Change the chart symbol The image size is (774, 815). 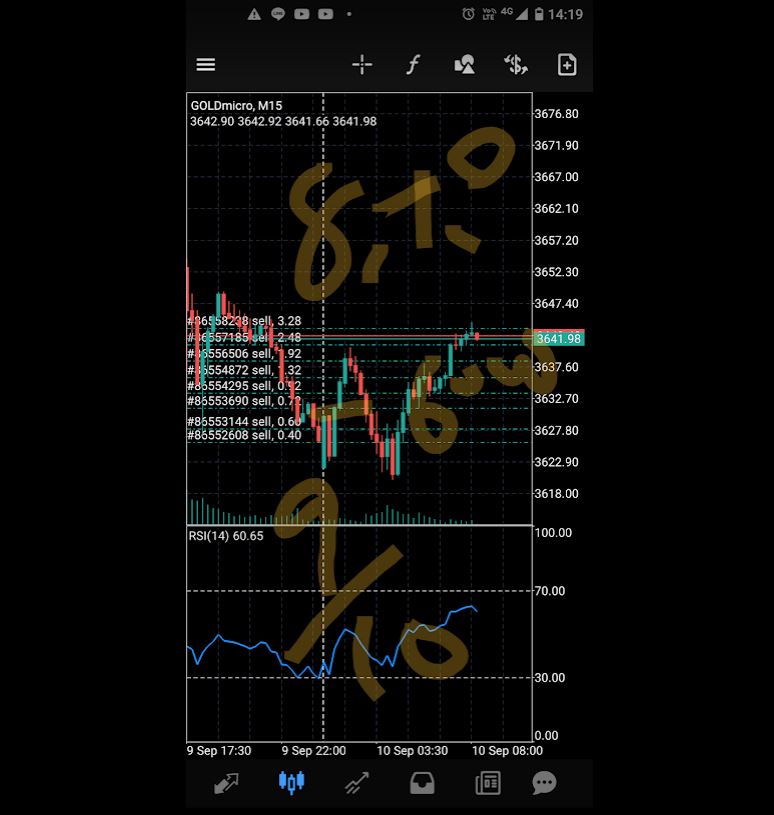515,65
